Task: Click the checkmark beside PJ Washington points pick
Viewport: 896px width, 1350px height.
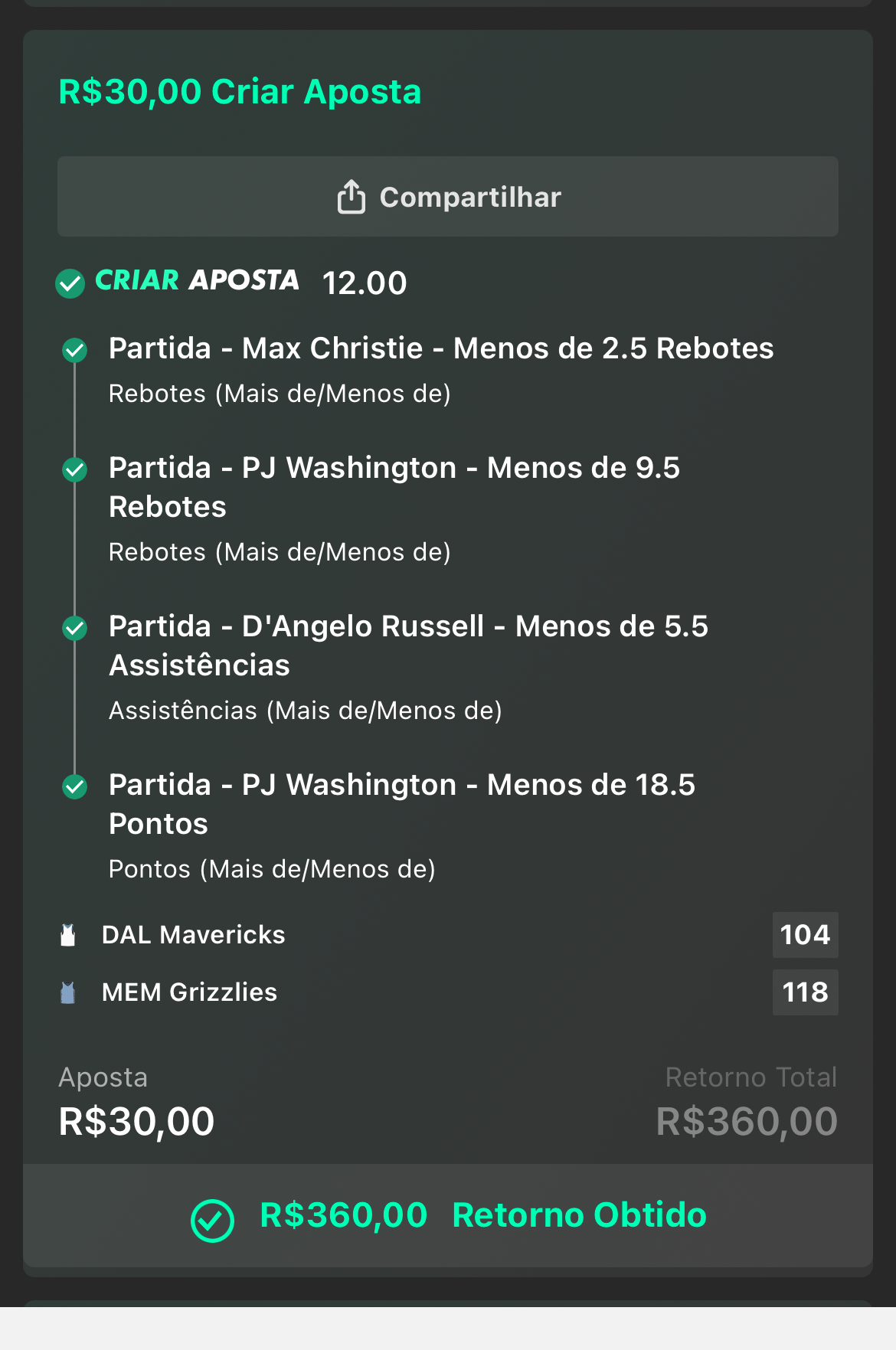Action: coord(75,786)
